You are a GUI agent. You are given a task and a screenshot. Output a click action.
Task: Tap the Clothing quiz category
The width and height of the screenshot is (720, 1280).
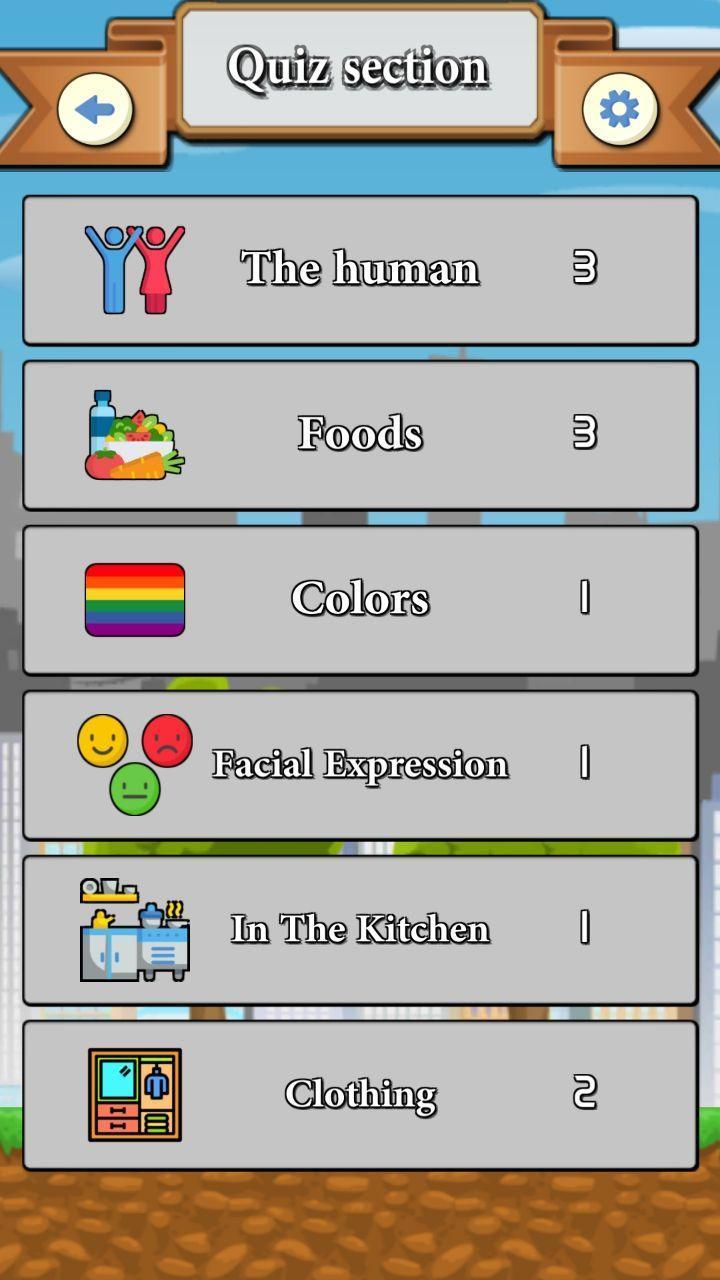pos(360,1095)
